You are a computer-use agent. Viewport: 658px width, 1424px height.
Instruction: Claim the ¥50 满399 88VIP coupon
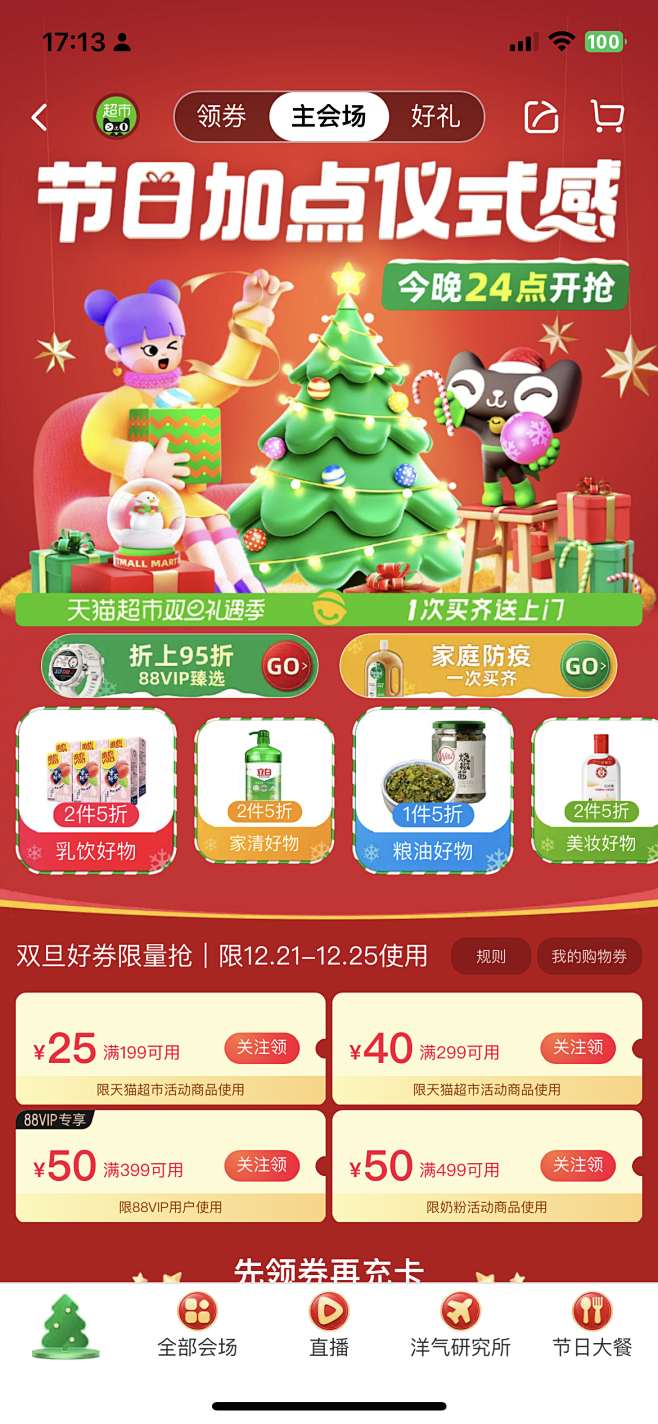click(x=262, y=1165)
